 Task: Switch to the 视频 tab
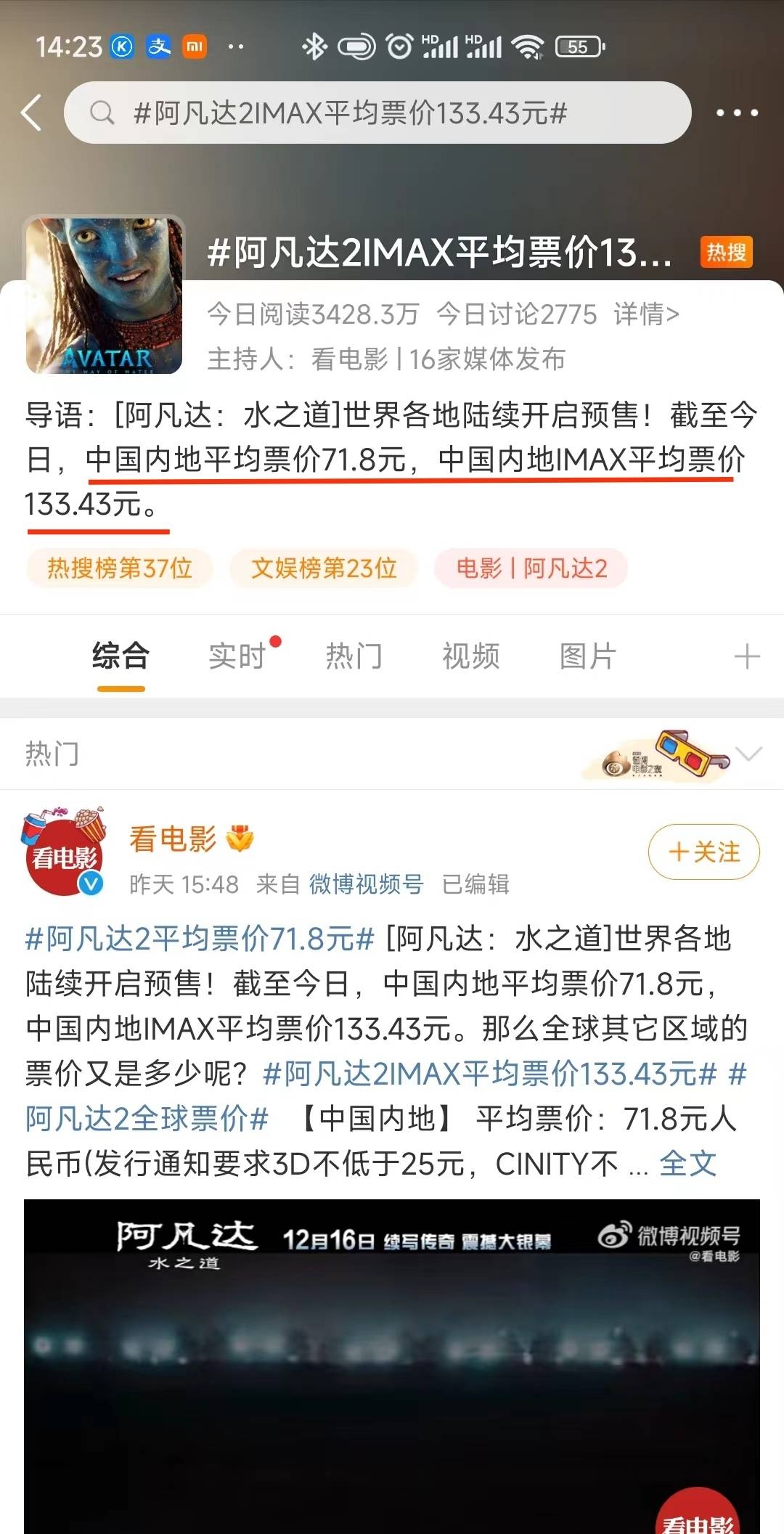471,656
